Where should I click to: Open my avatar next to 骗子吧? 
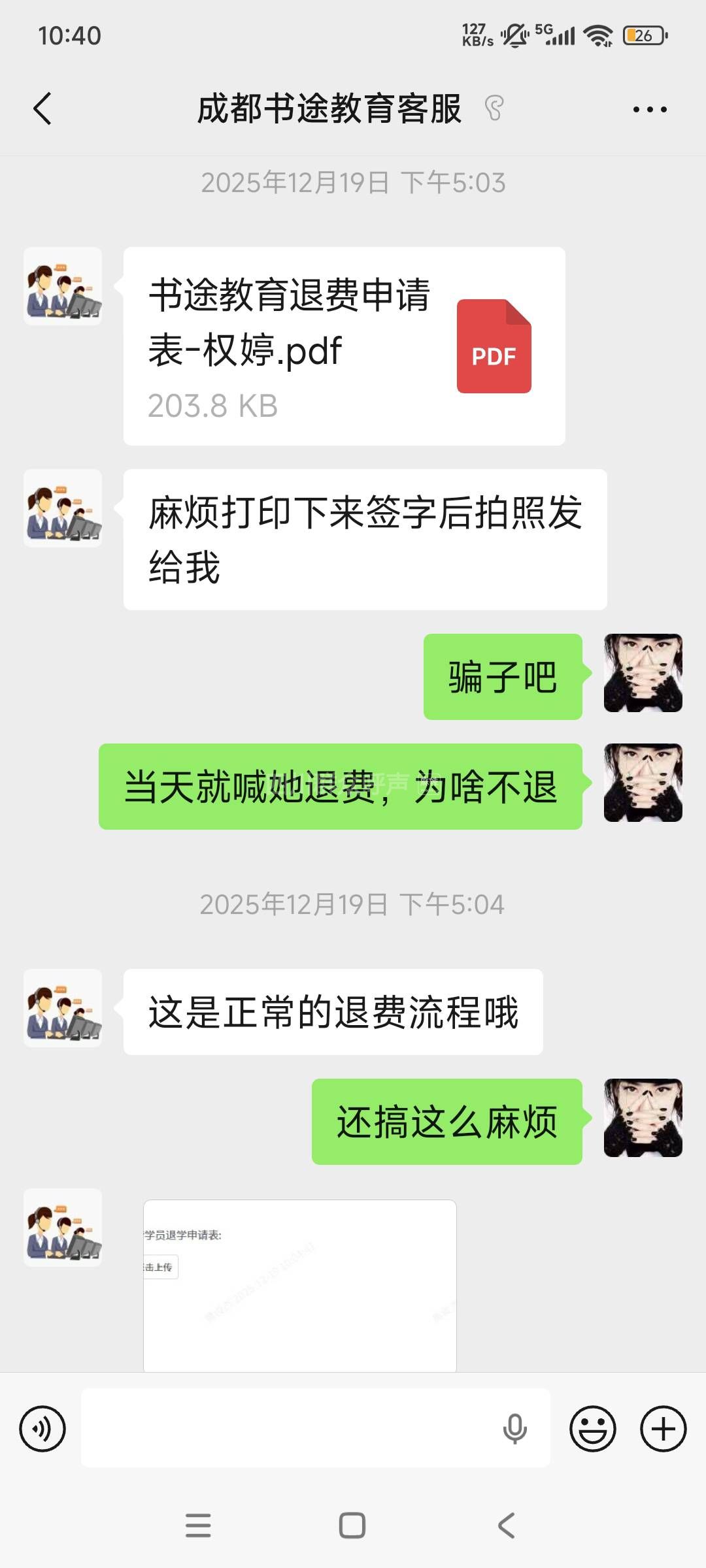(643, 673)
